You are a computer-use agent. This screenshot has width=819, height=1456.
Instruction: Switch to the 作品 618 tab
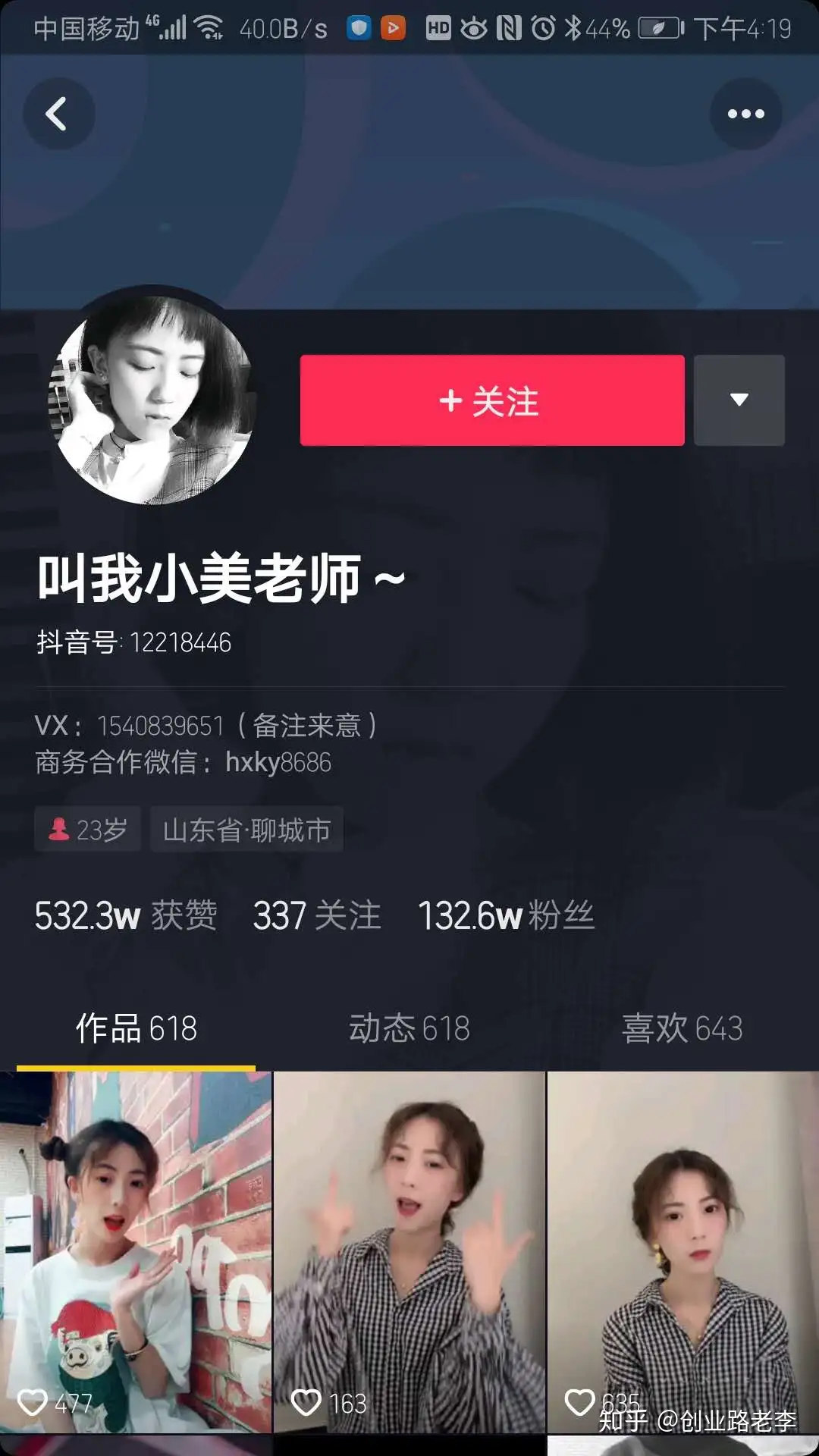(136, 1029)
